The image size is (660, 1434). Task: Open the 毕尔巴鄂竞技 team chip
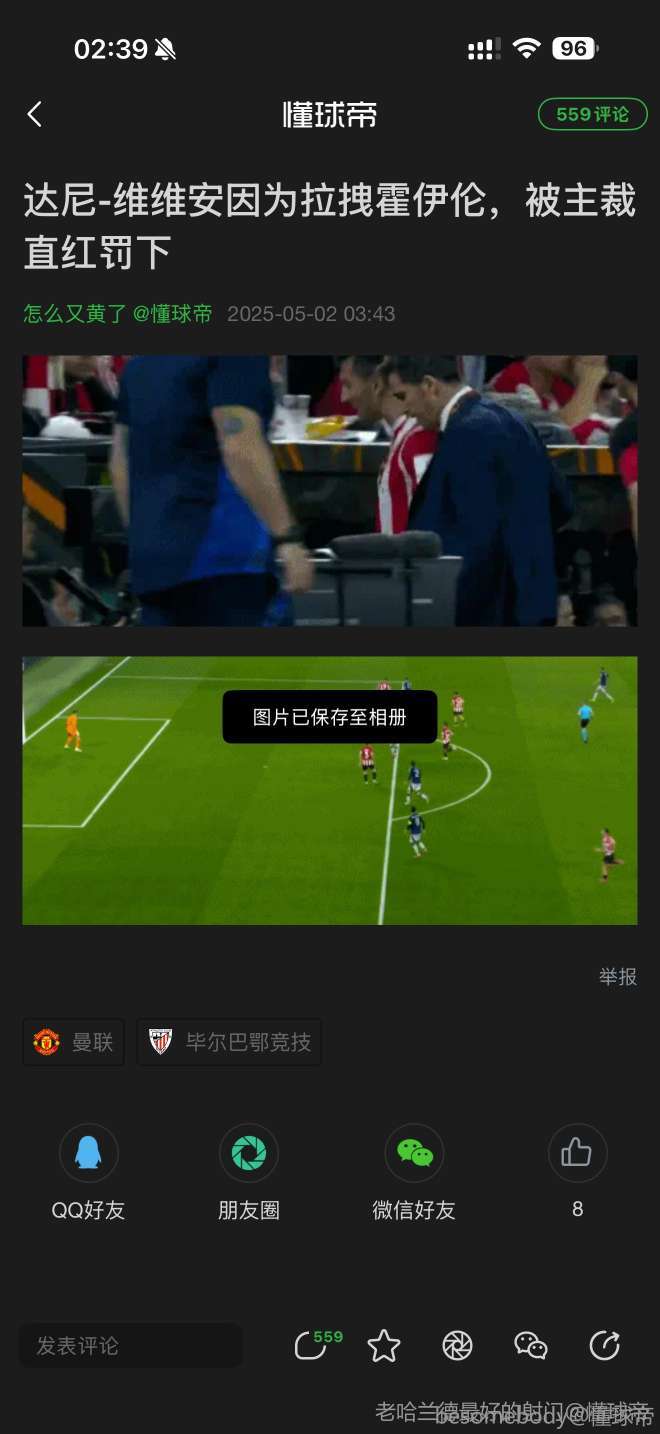point(229,1042)
